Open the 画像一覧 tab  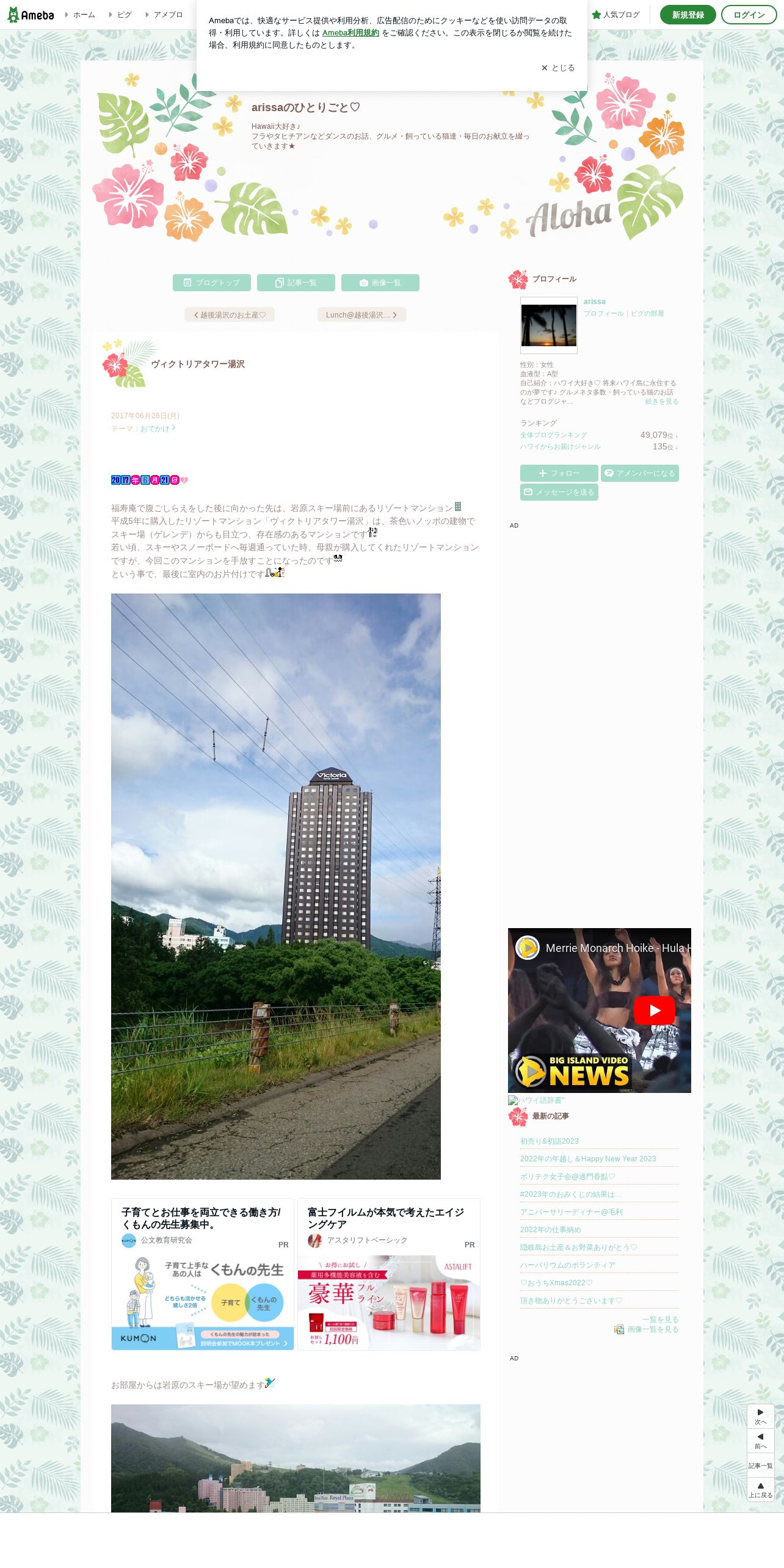point(380,283)
